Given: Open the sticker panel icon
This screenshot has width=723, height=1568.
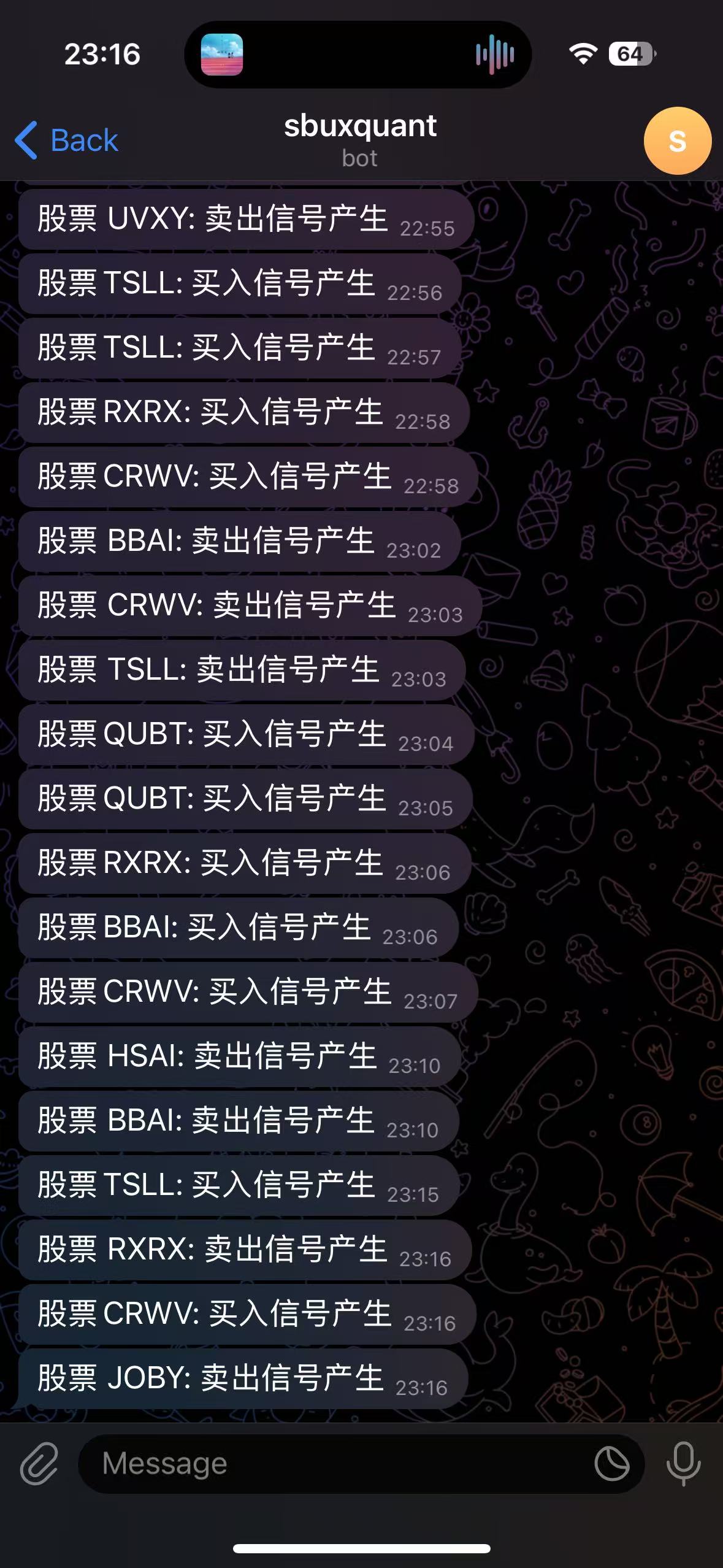Looking at the screenshot, I should click(611, 1464).
